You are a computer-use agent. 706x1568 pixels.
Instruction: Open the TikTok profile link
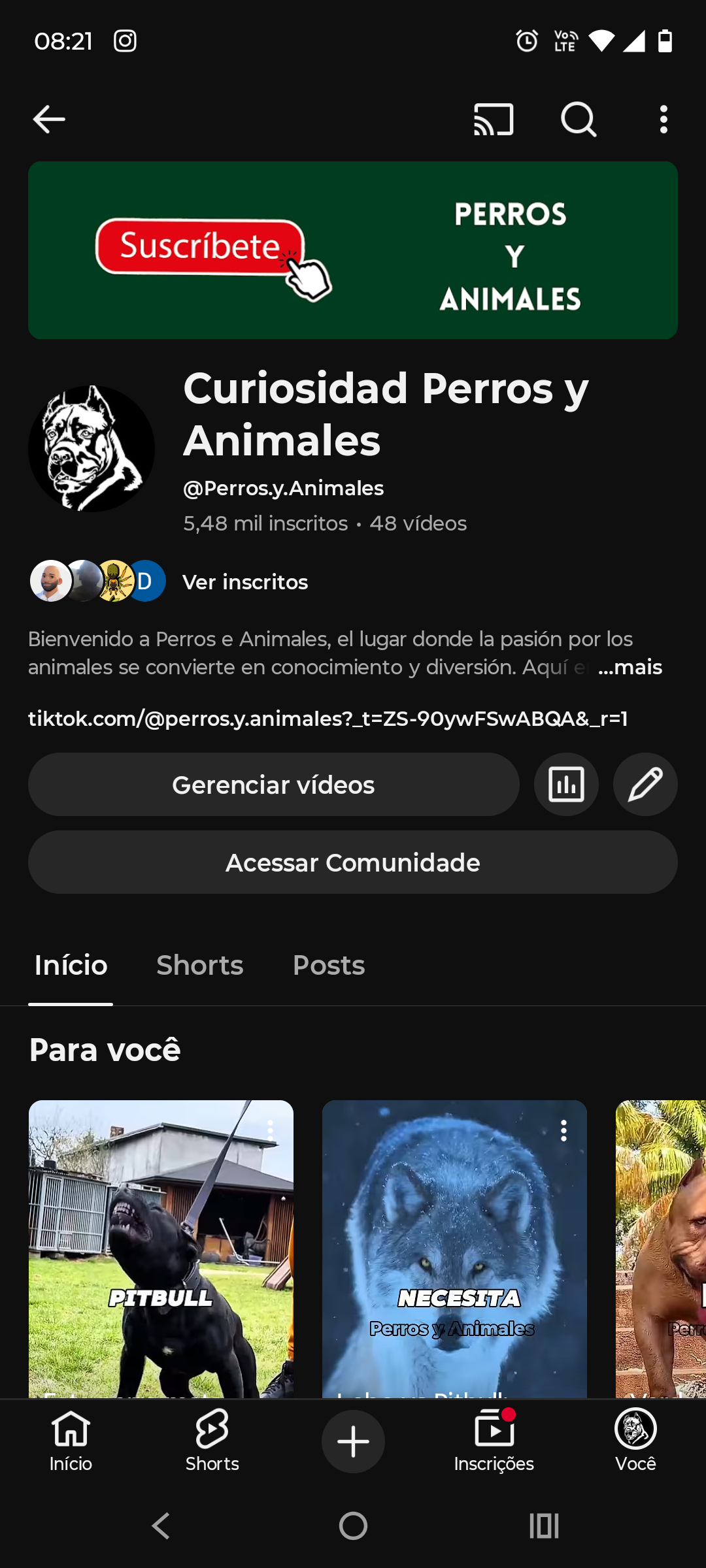328,719
